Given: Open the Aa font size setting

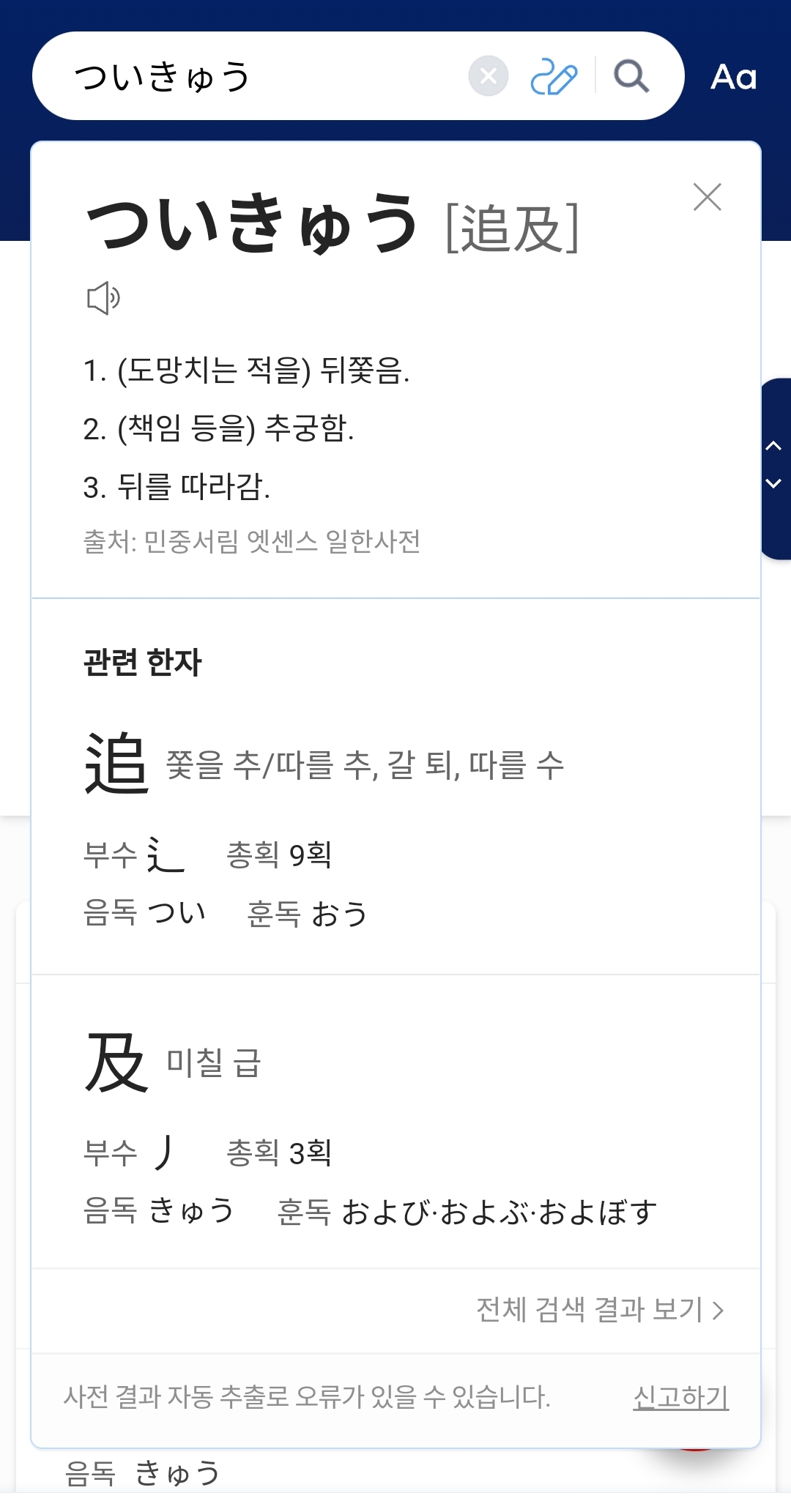Looking at the screenshot, I should (733, 77).
